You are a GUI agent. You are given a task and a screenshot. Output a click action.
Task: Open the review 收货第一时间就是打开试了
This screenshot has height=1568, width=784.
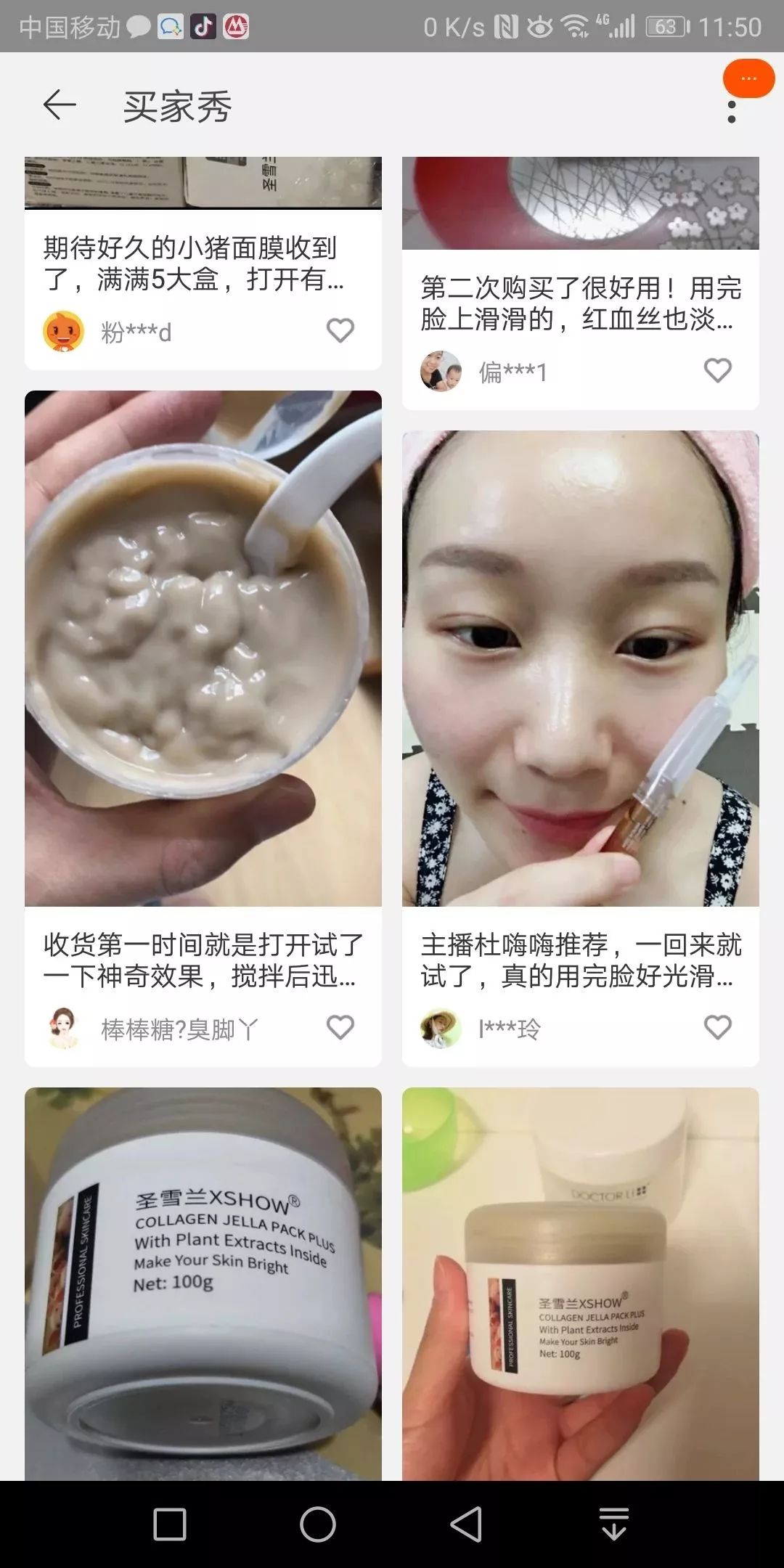tap(203, 960)
